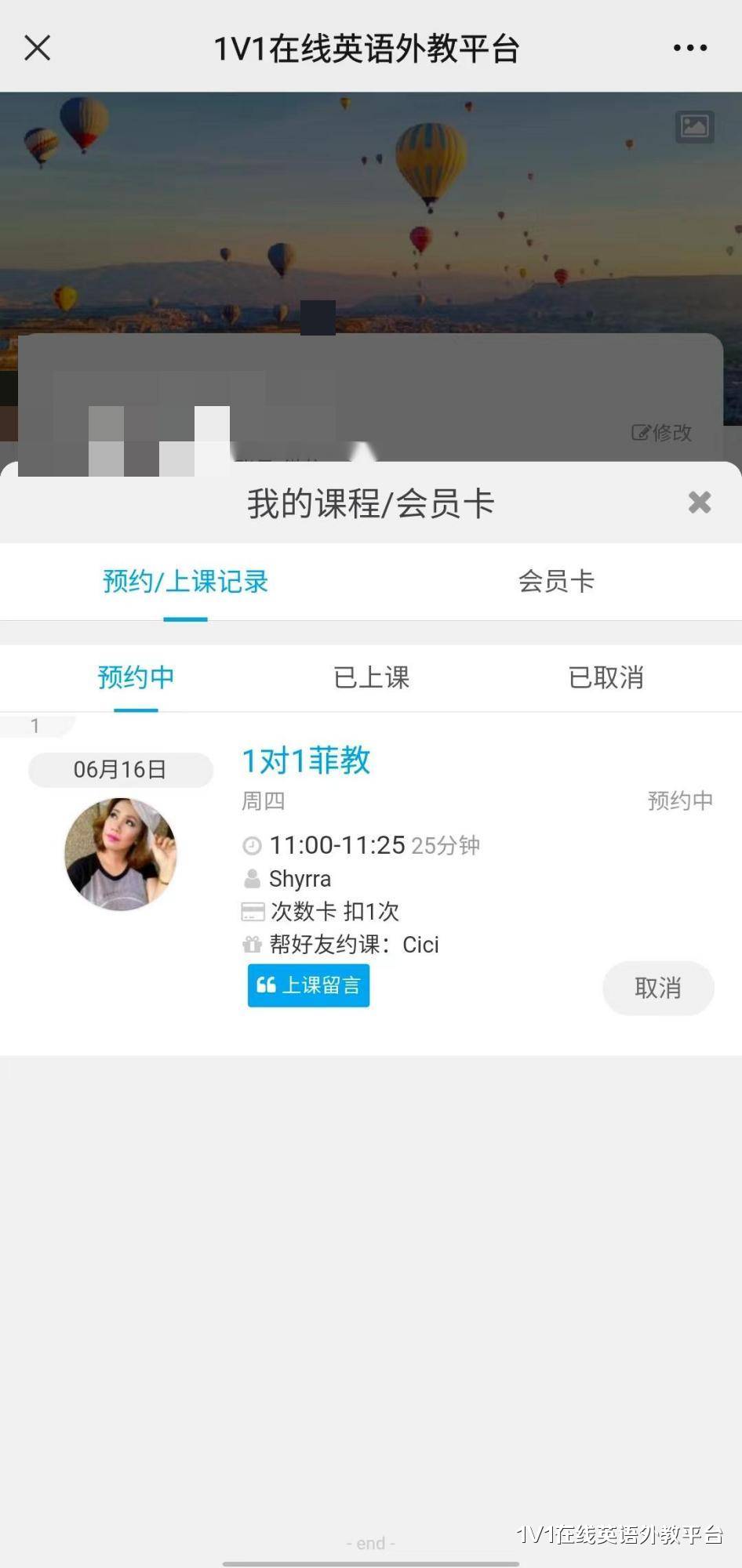The width and height of the screenshot is (742, 1568).
Task: Select the 预约/上课记录 tab
Action: pyautogui.click(x=185, y=582)
